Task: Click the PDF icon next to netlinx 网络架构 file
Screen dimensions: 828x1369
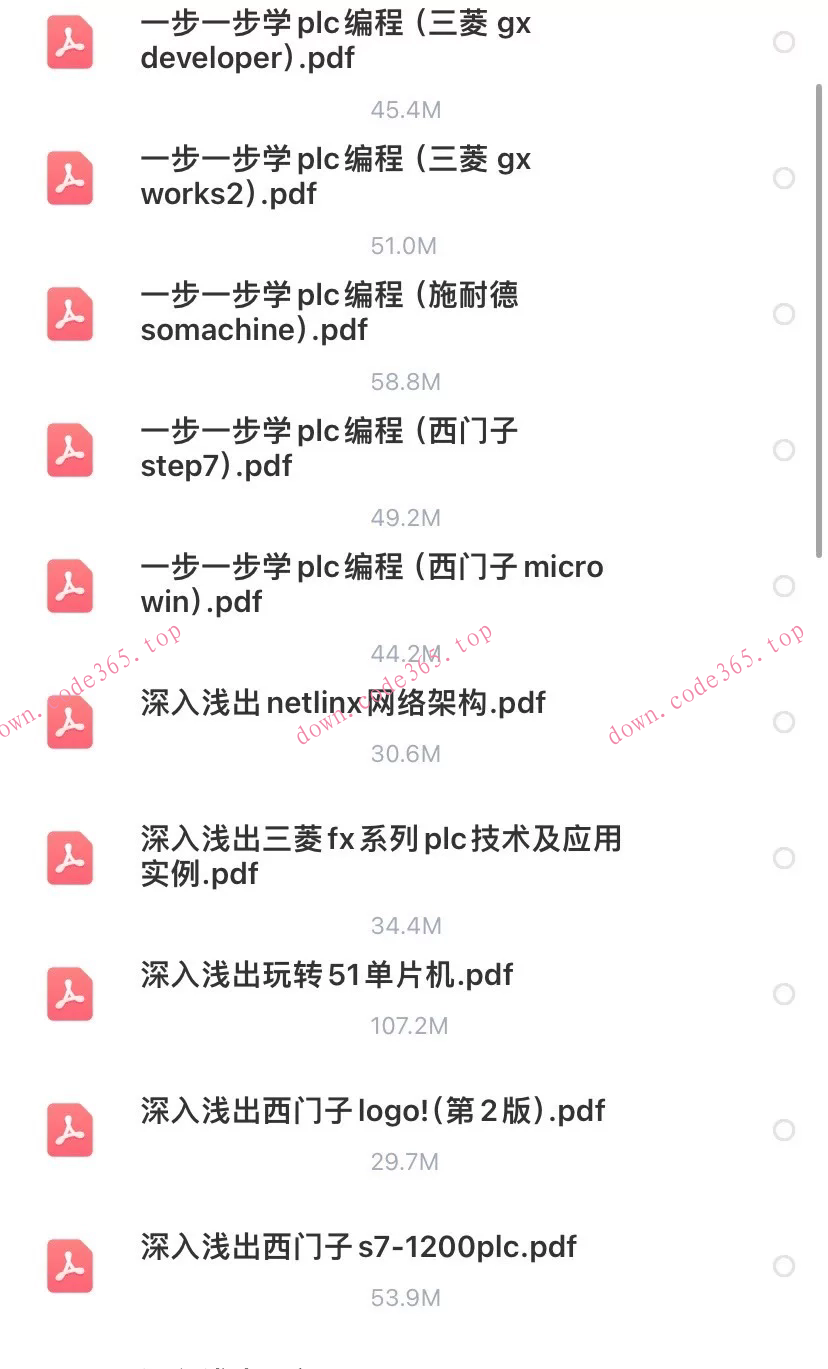Action: pos(69,722)
